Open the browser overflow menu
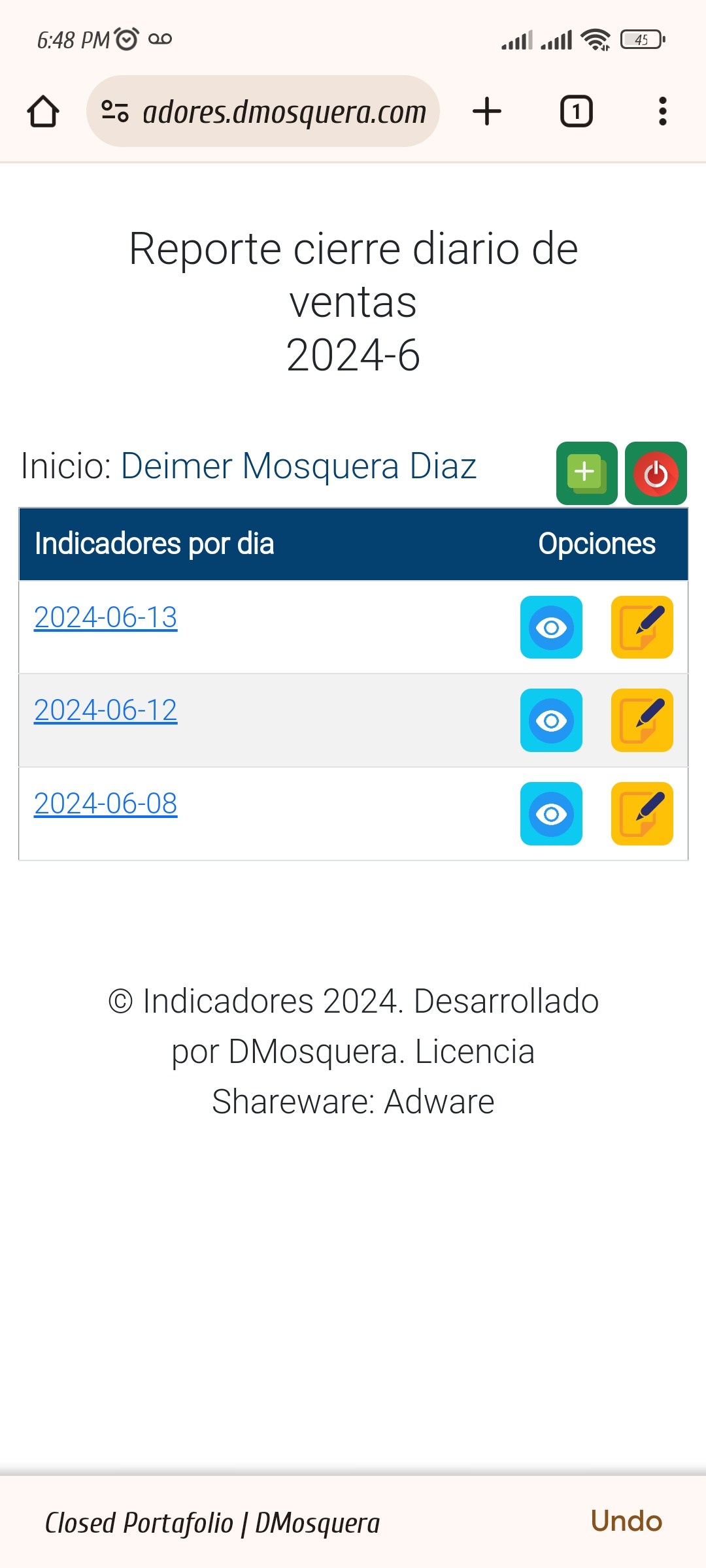This screenshot has height=1568, width=706. tap(662, 111)
